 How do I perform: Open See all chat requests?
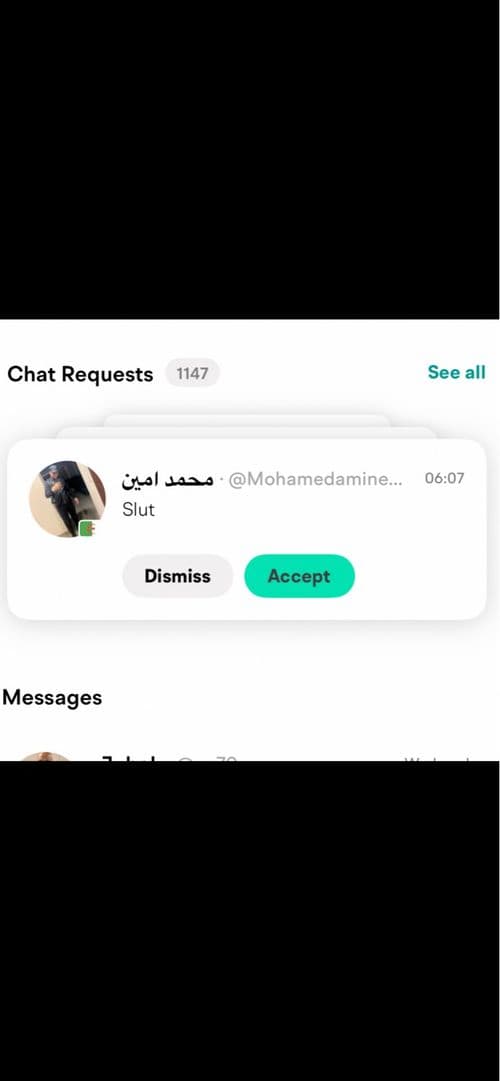(x=456, y=372)
